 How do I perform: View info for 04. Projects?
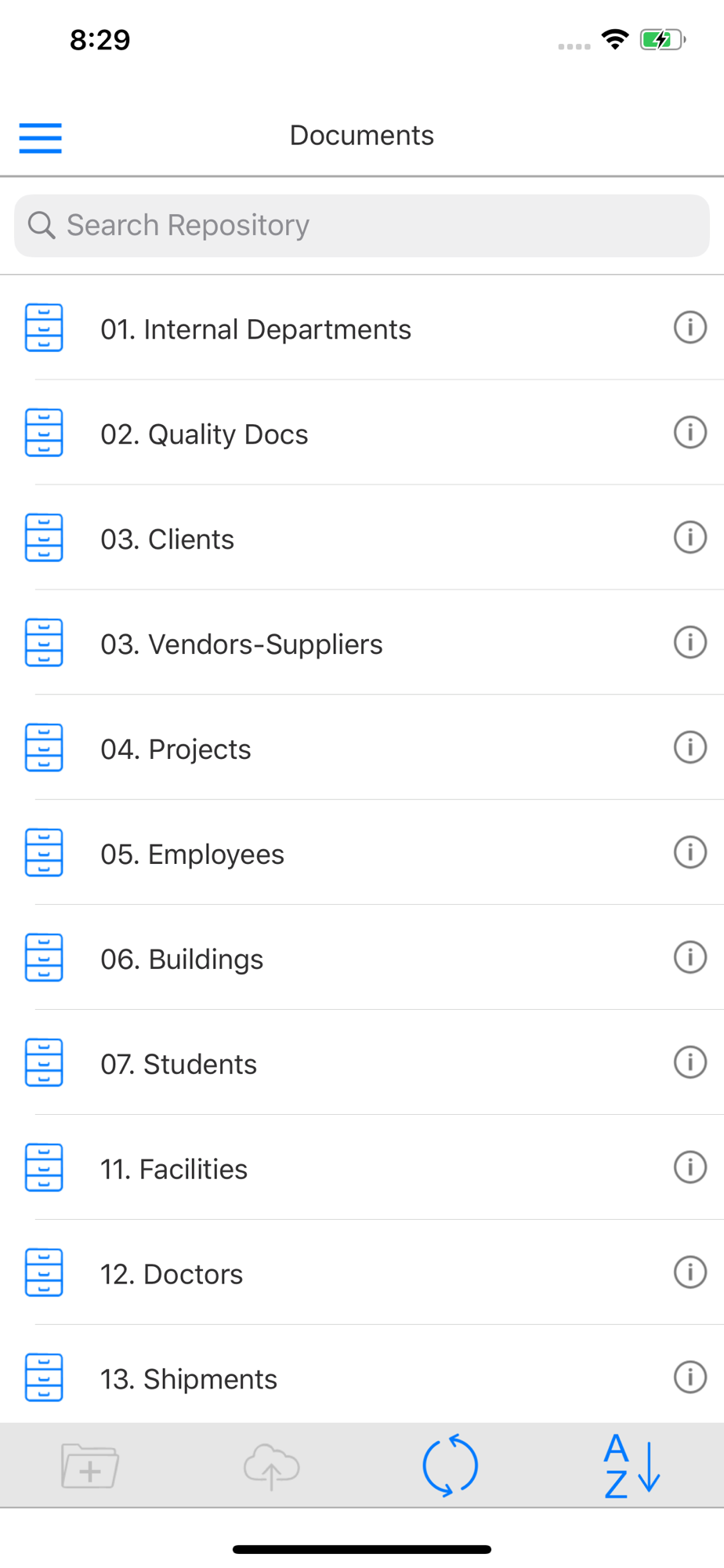point(690,748)
